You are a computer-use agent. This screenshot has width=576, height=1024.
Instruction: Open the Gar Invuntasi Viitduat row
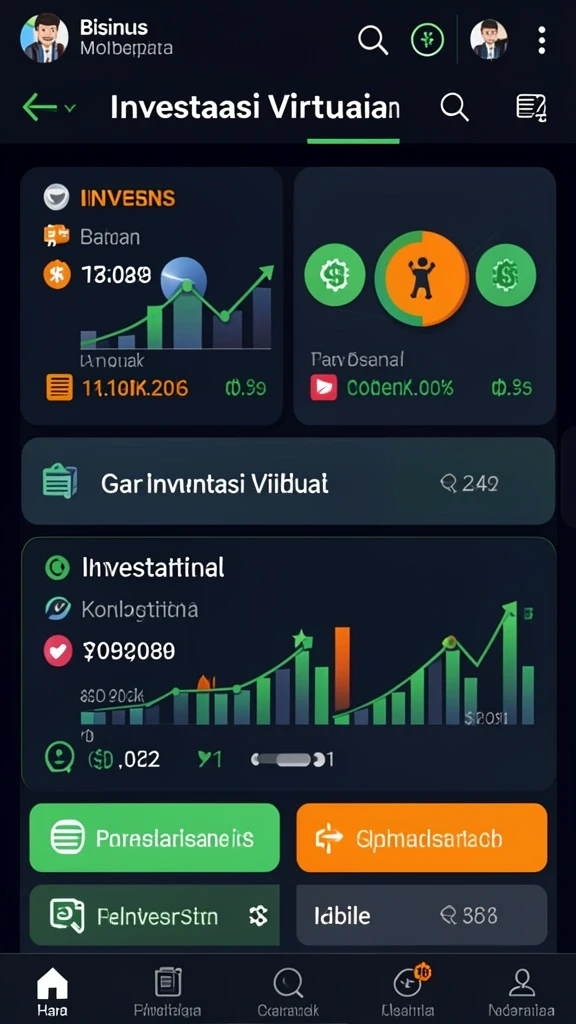click(x=288, y=481)
